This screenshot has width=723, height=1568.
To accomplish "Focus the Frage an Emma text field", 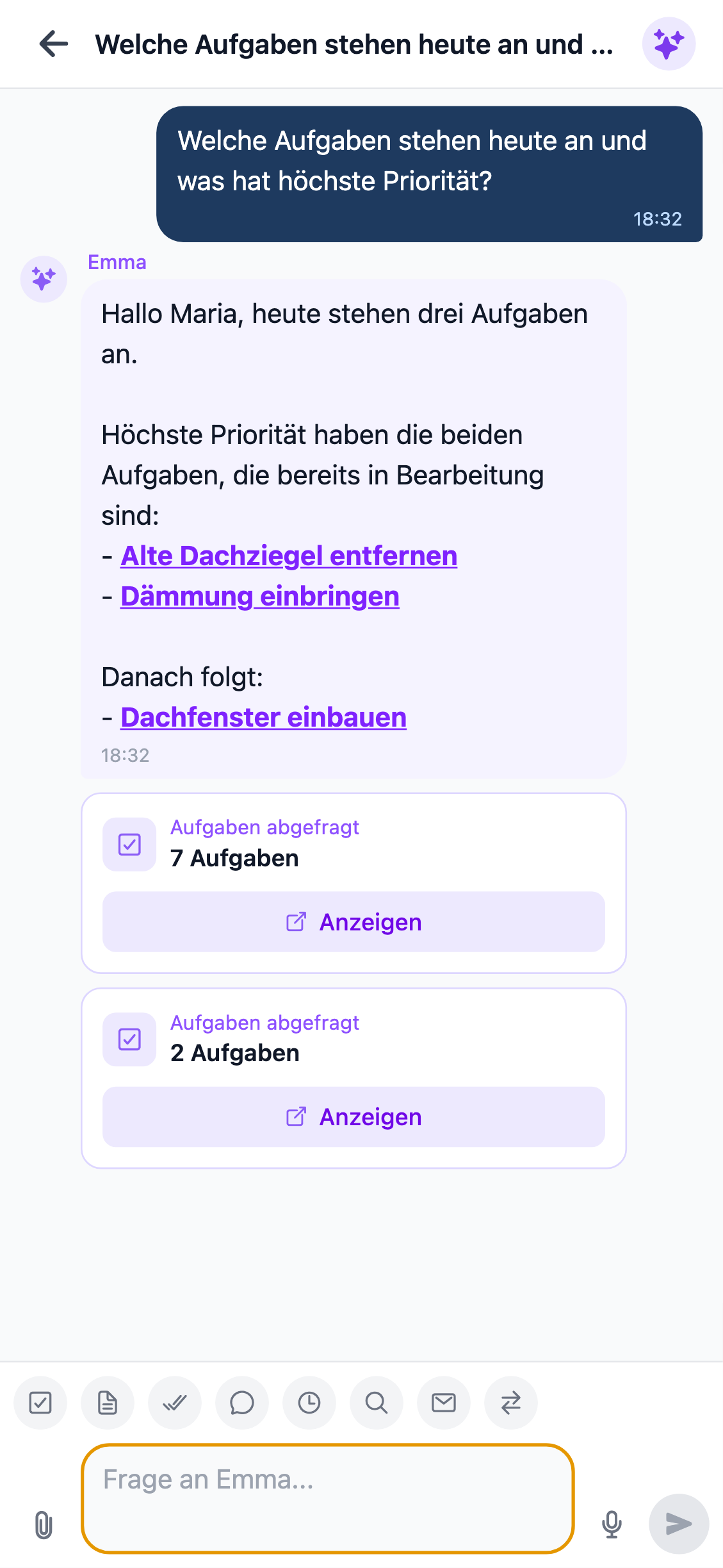I will (327, 1498).
